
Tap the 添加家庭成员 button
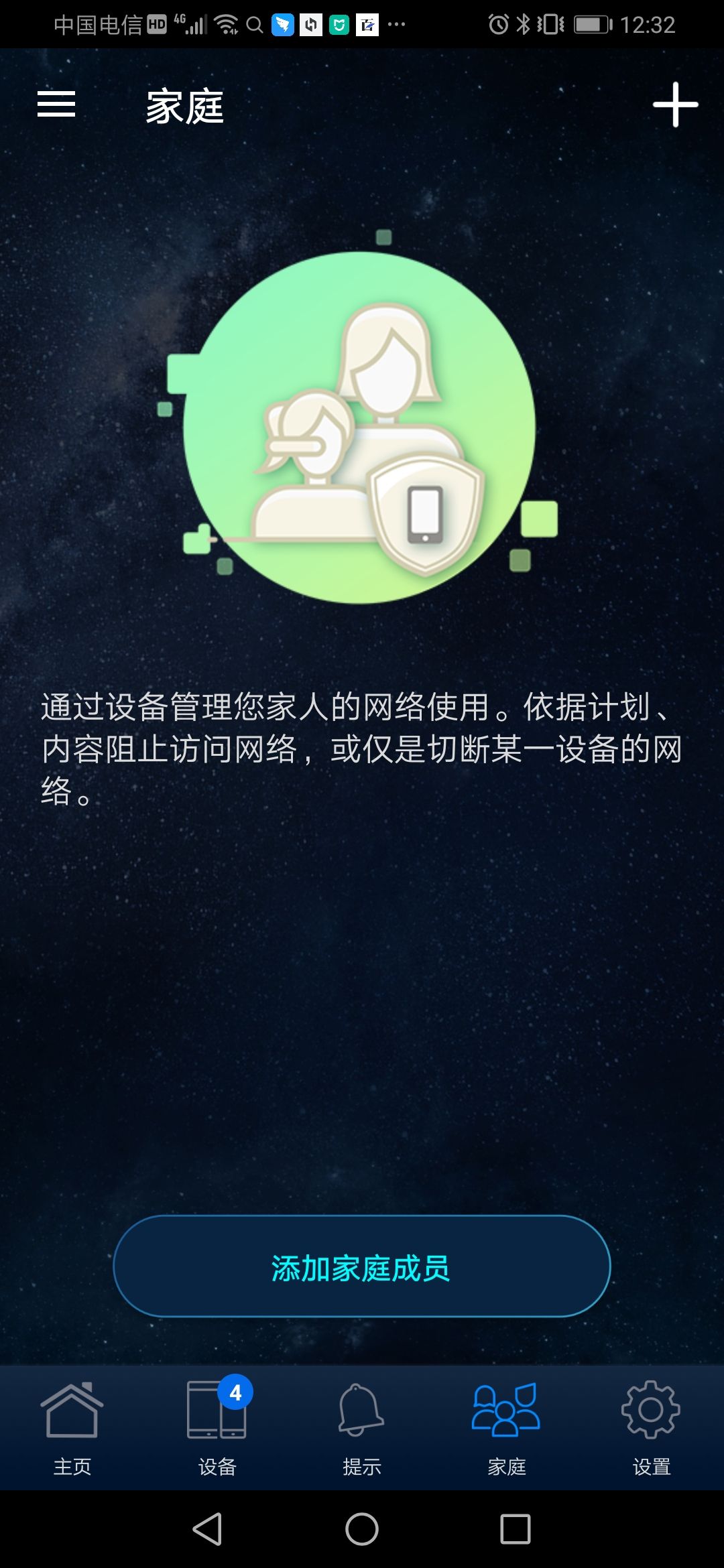(362, 1266)
